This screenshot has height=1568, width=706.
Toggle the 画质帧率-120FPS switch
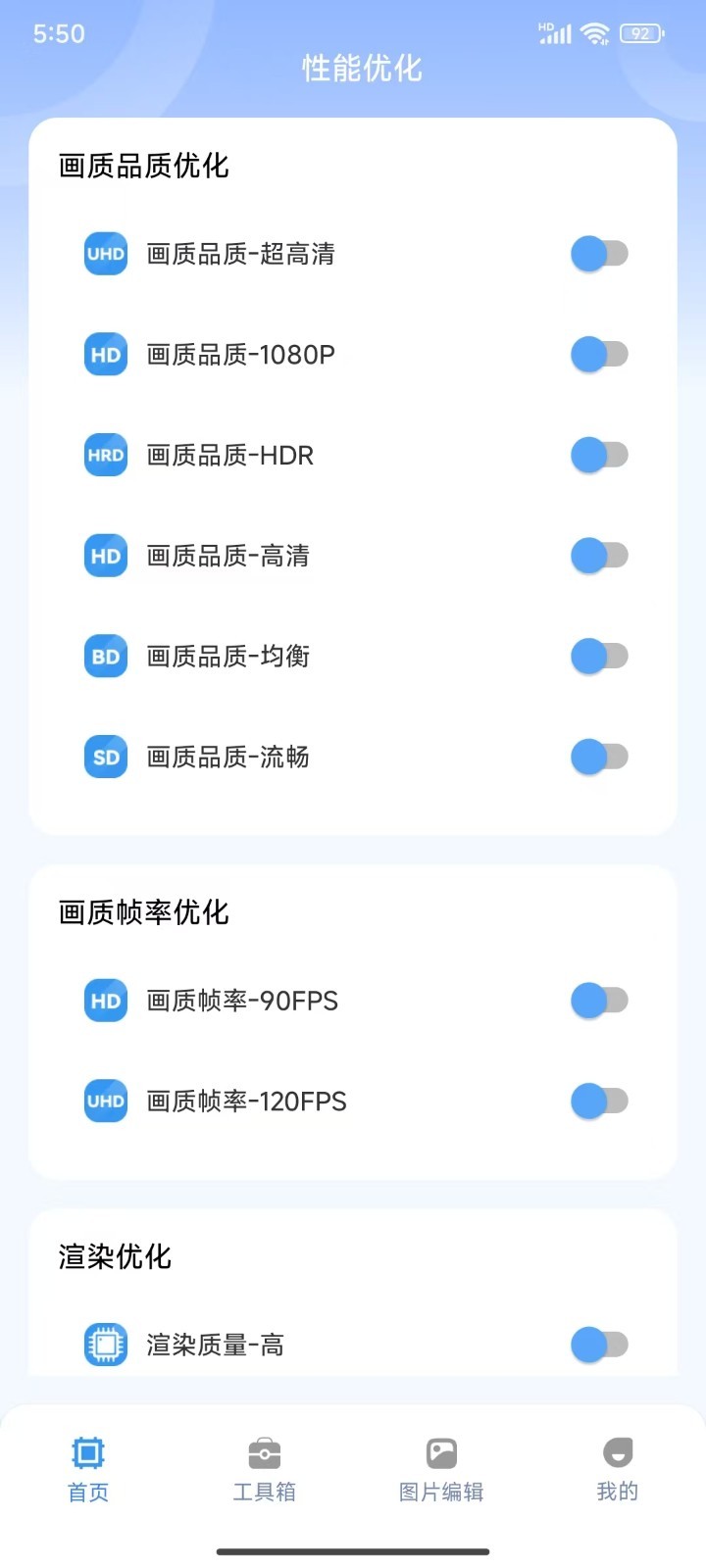coord(599,1101)
